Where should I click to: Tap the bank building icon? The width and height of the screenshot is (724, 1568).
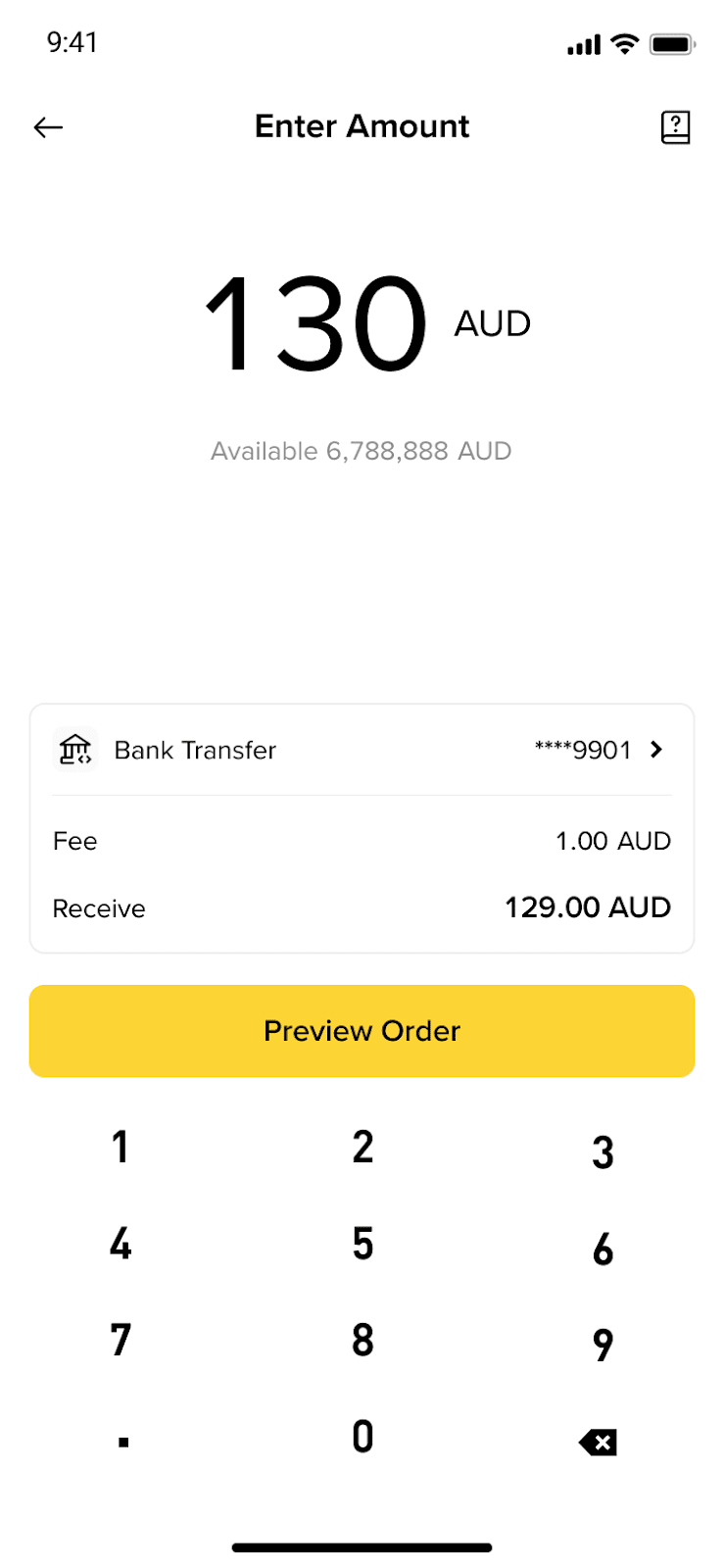[75, 750]
